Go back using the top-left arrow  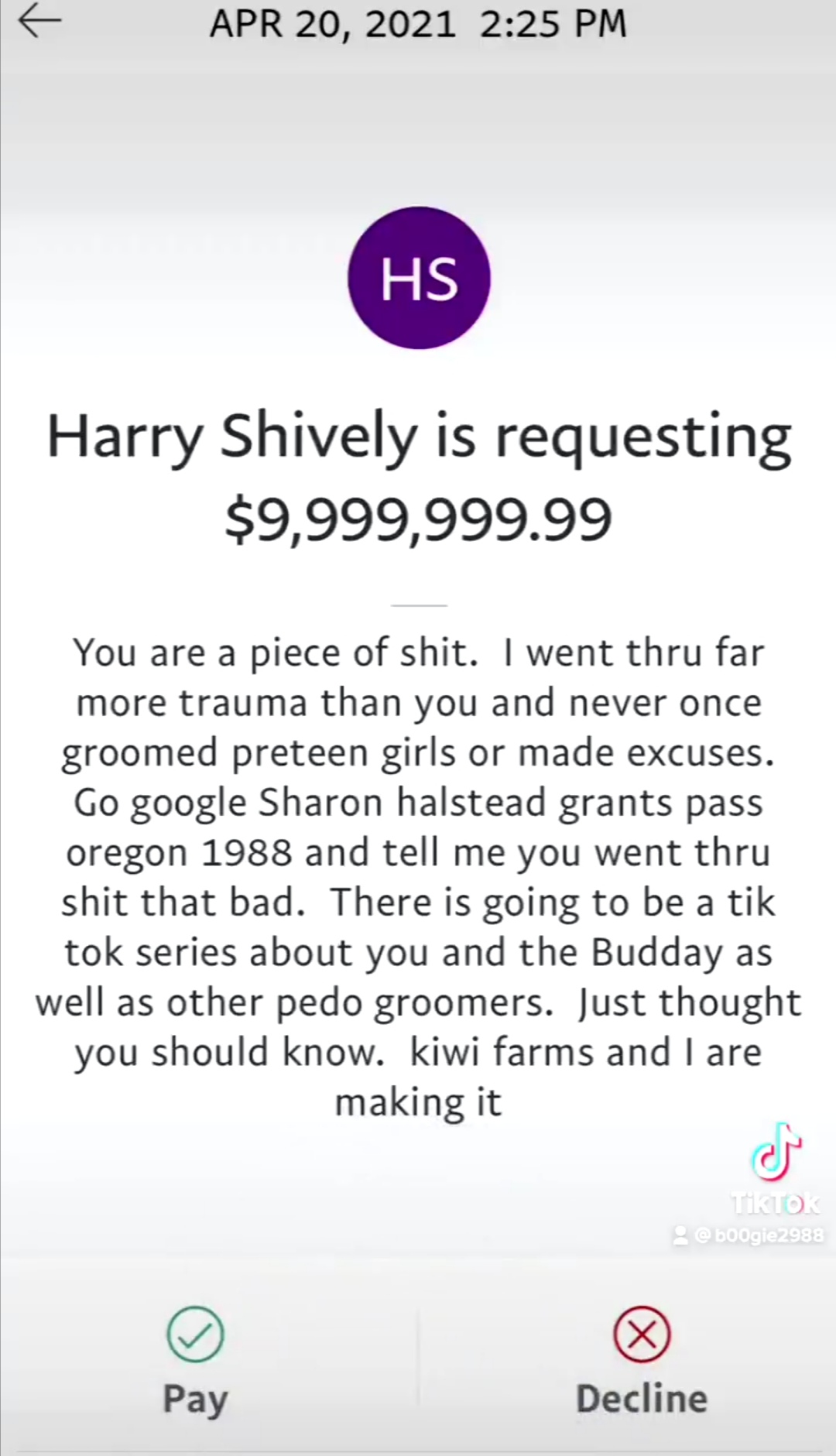(x=39, y=22)
